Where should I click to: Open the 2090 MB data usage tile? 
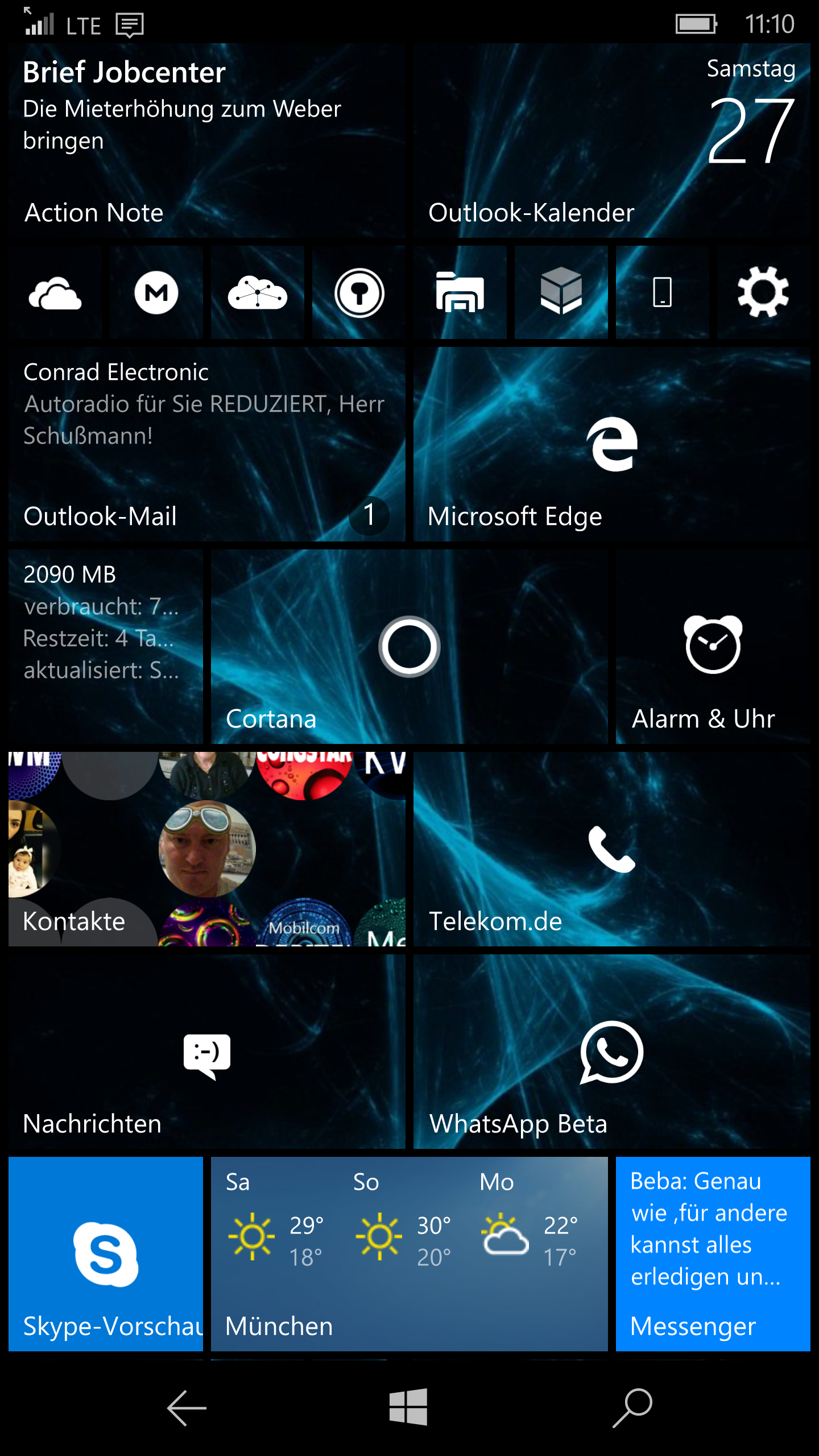(x=106, y=647)
